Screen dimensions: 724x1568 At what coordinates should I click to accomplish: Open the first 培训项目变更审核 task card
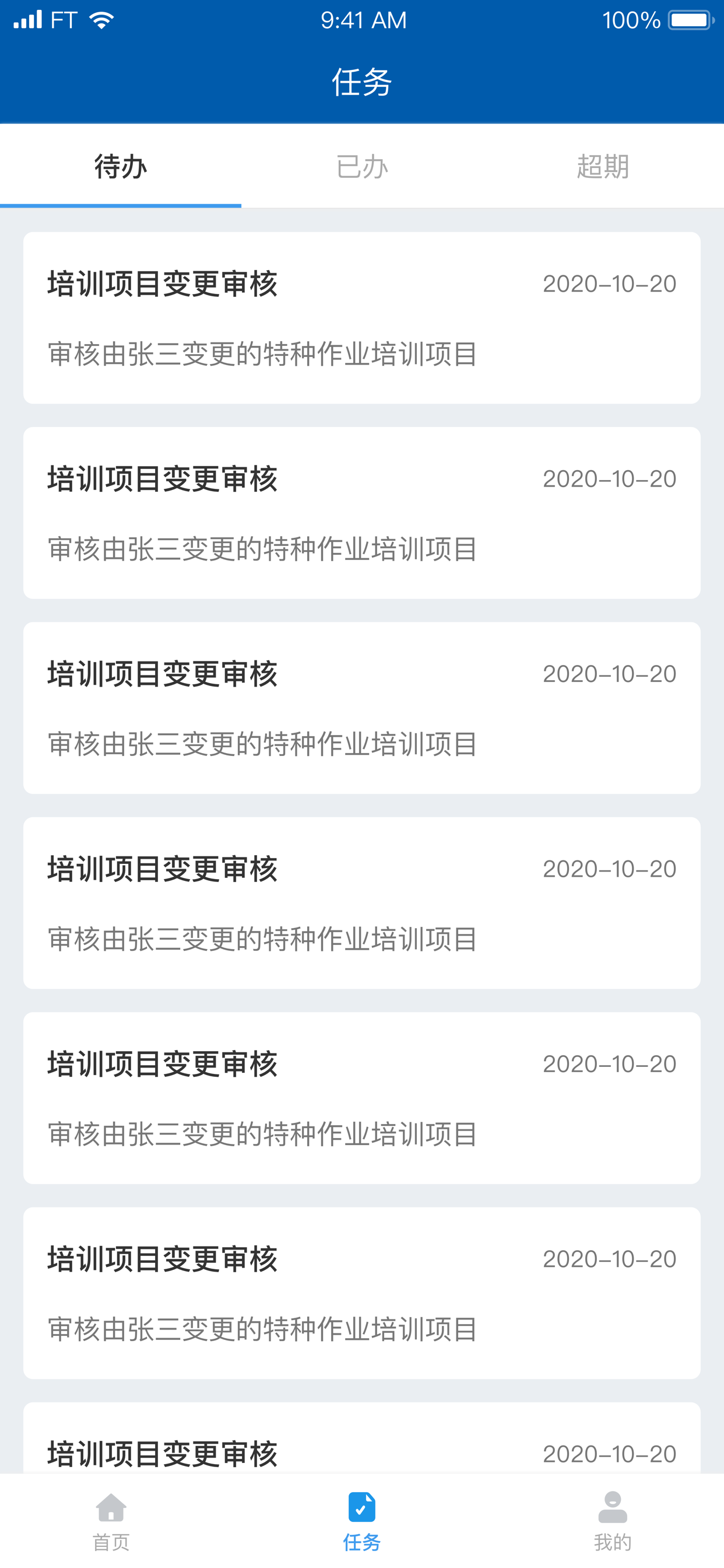362,318
